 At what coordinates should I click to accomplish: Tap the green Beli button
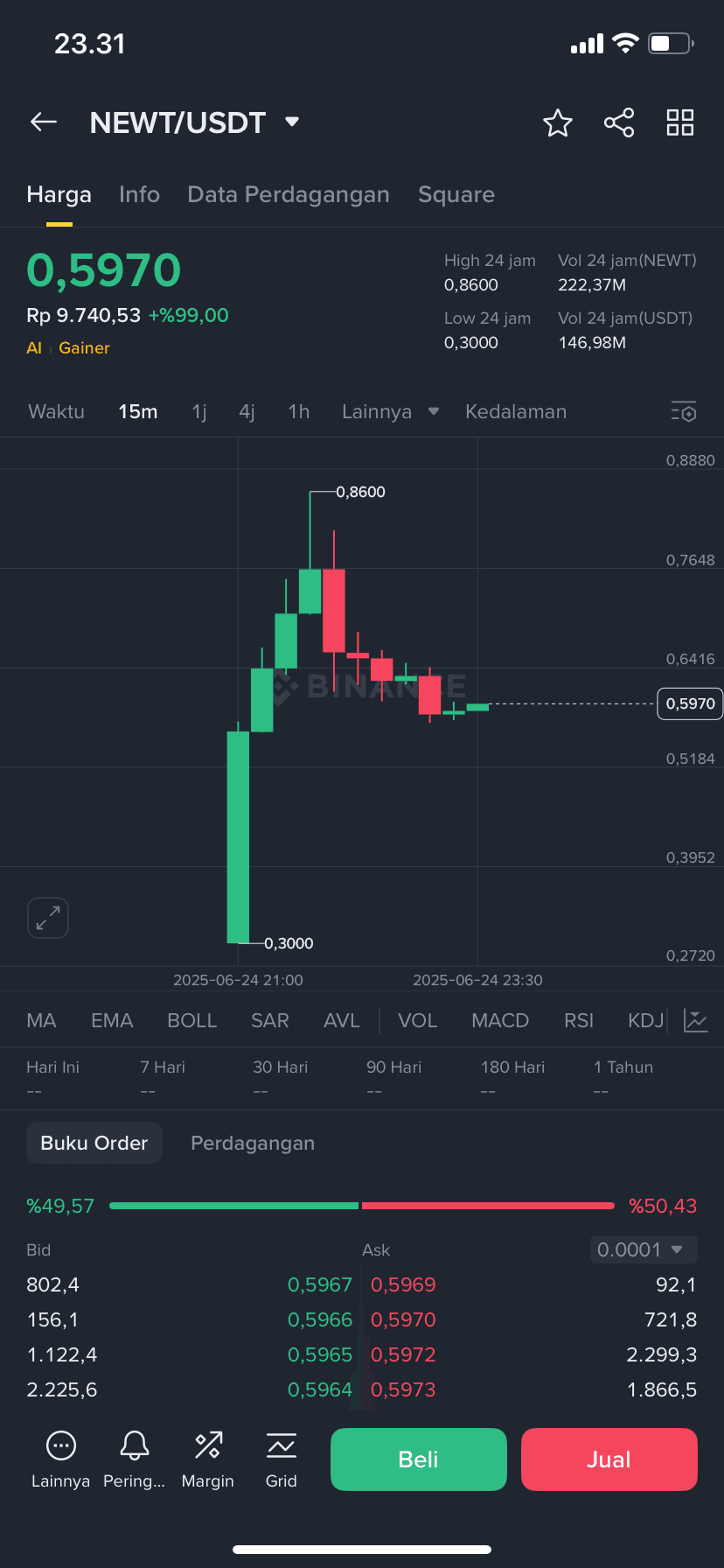coord(418,1459)
